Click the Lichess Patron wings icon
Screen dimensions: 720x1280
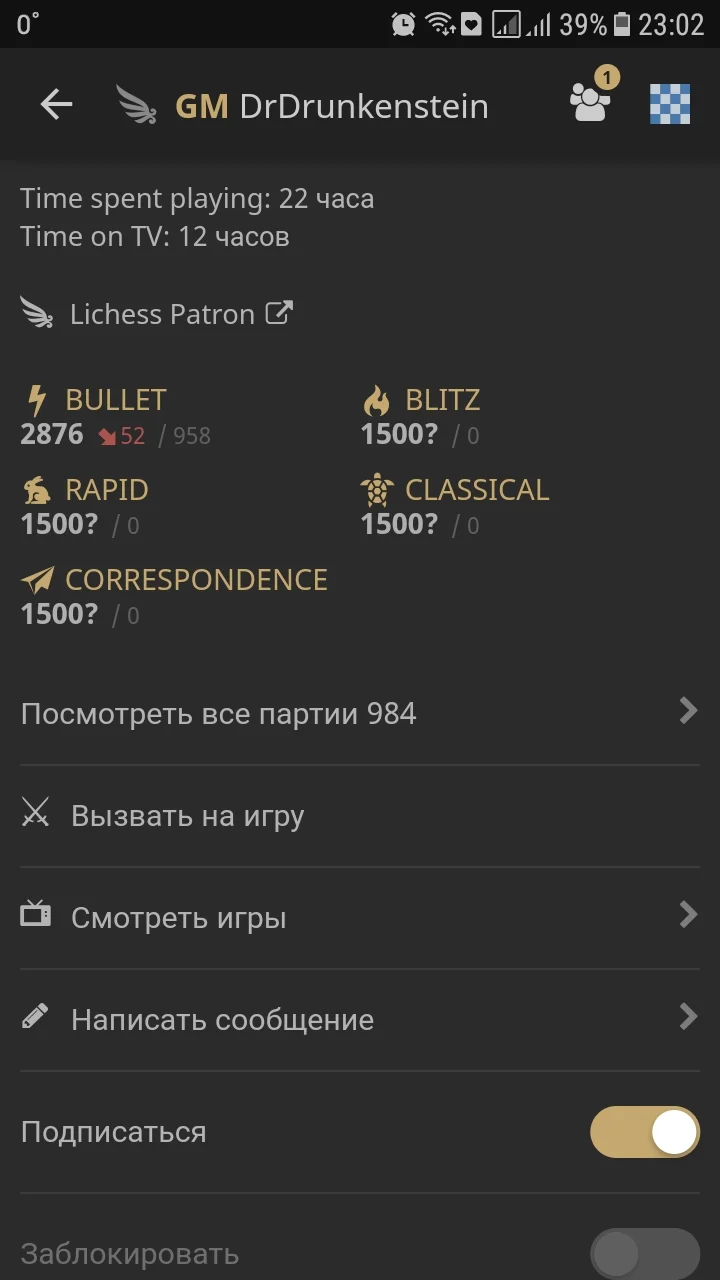(x=37, y=313)
